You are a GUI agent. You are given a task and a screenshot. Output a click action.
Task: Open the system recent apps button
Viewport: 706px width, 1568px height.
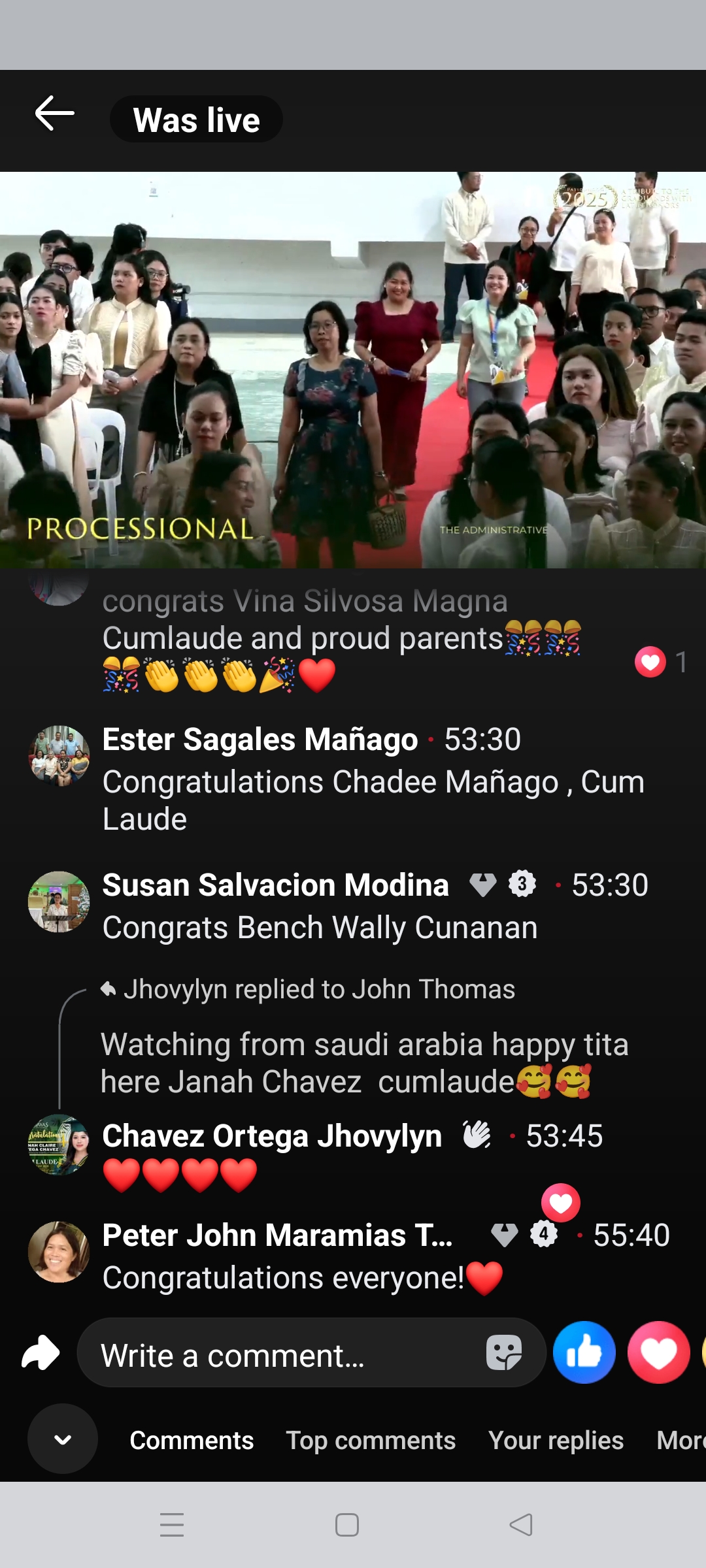[x=172, y=1525]
